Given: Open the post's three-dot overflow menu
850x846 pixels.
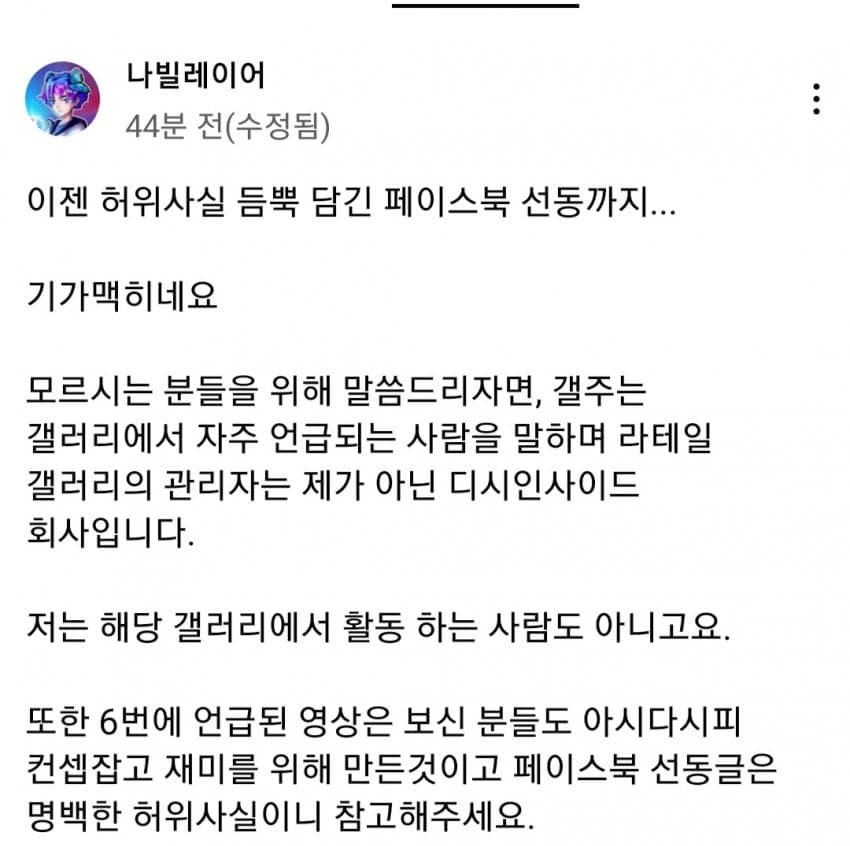Looking at the screenshot, I should 817,99.
